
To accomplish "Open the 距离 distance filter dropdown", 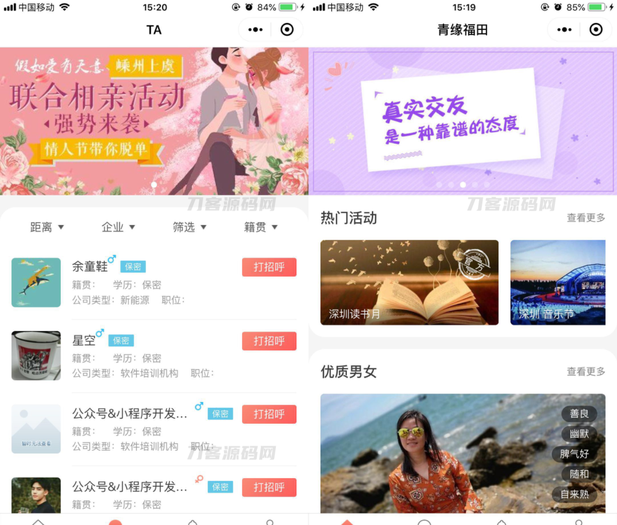I will click(47, 227).
